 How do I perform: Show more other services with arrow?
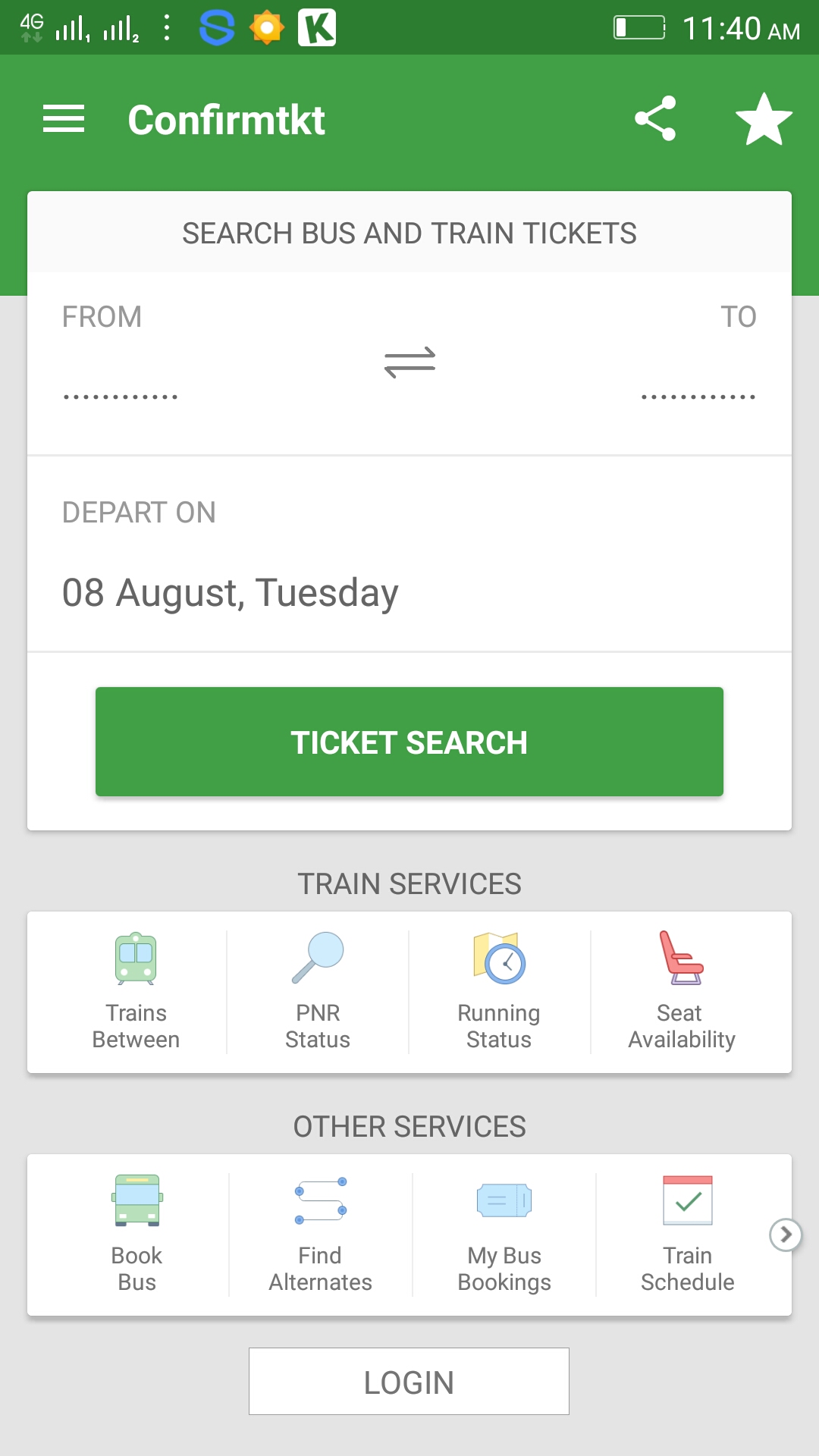pyautogui.click(x=785, y=1235)
